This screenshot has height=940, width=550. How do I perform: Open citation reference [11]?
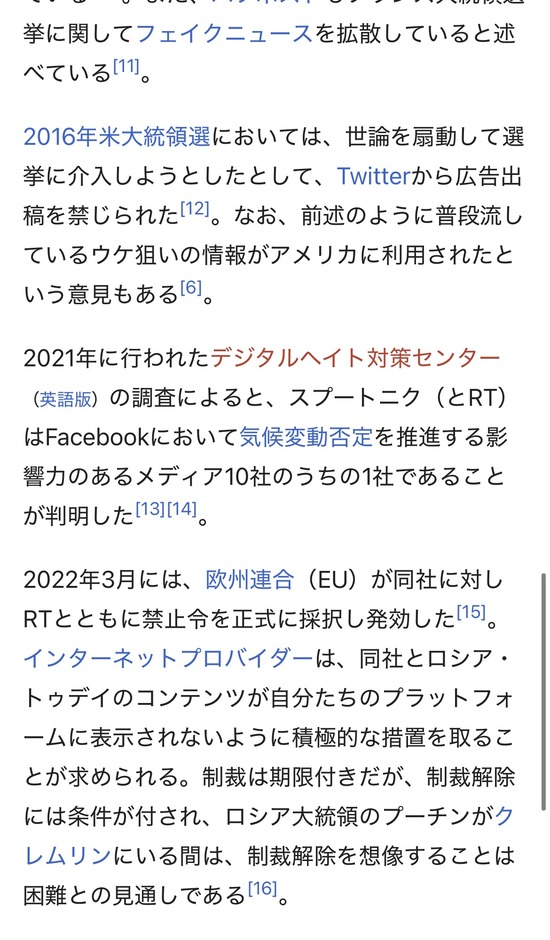(x=126, y=67)
